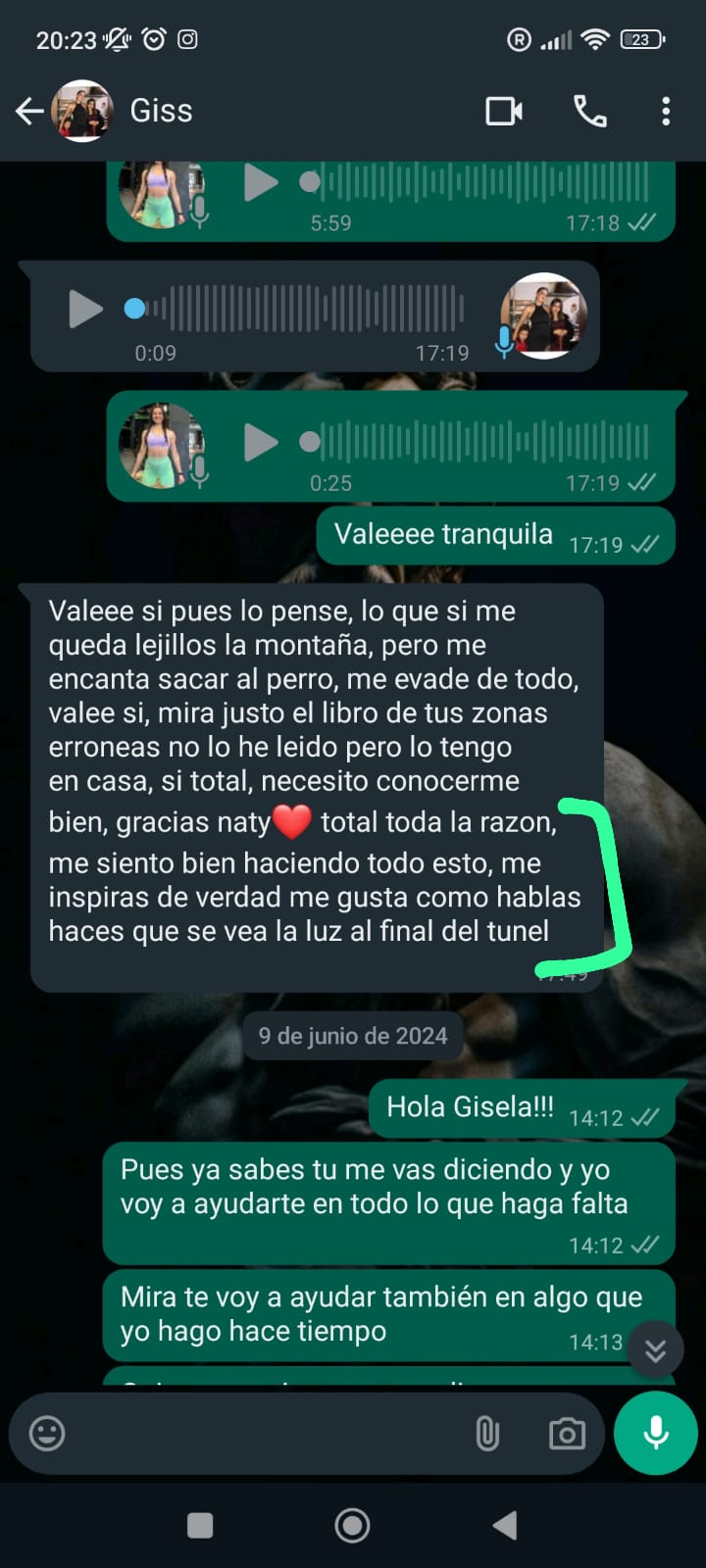Go to the system home screen
This screenshot has height=1568, width=706.
pos(352,1525)
